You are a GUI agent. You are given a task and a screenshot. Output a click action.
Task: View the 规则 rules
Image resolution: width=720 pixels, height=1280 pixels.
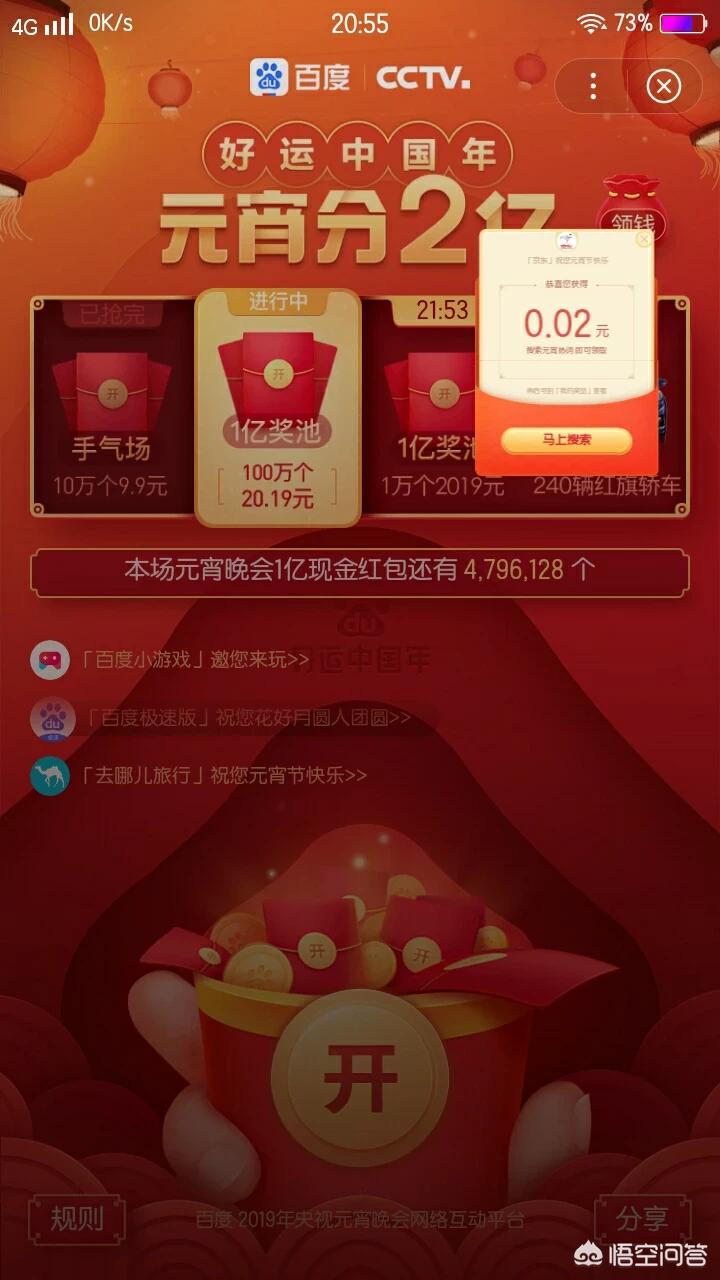click(77, 1219)
